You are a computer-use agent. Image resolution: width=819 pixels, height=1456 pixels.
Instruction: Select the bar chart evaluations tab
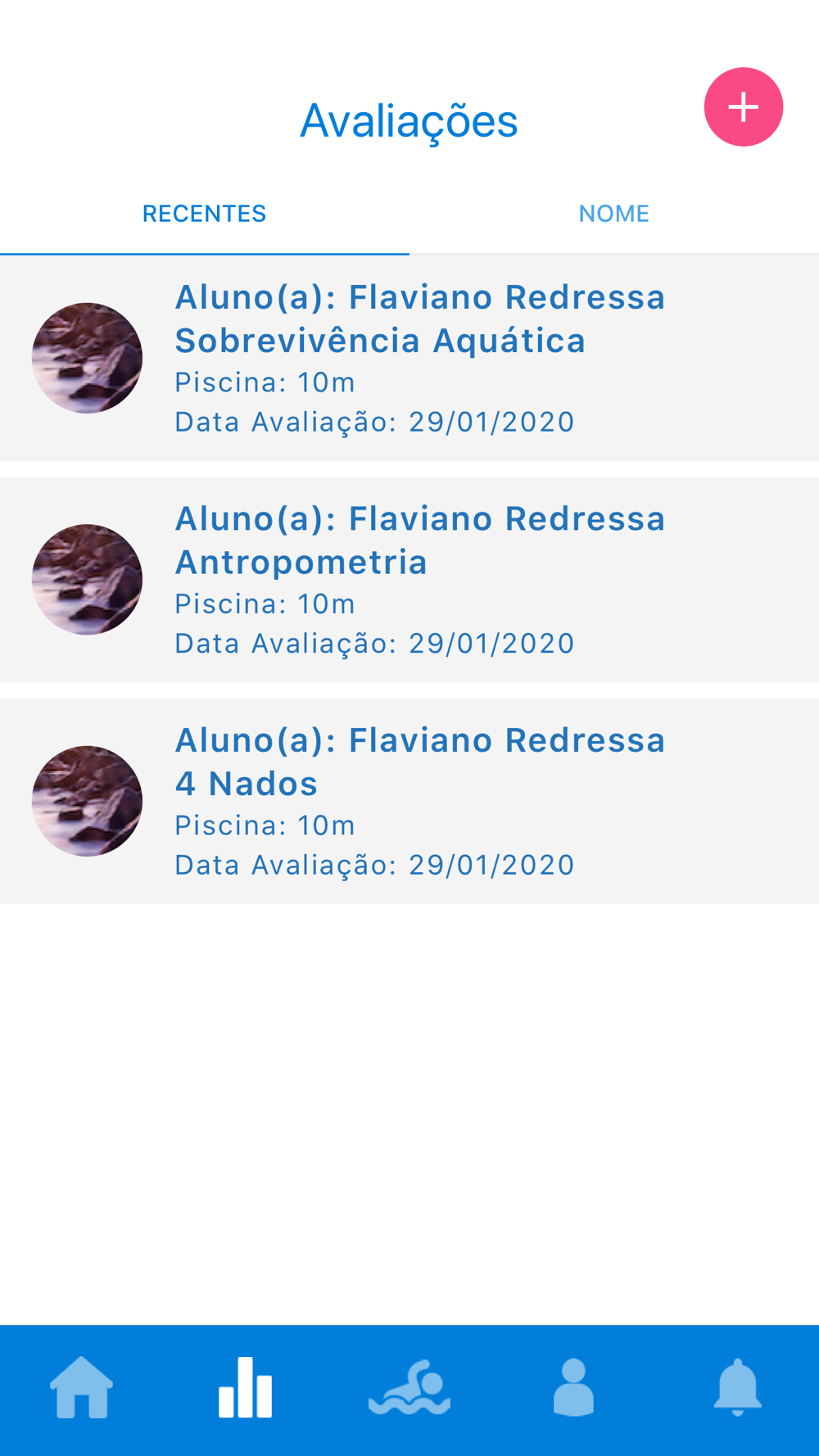245,1387
